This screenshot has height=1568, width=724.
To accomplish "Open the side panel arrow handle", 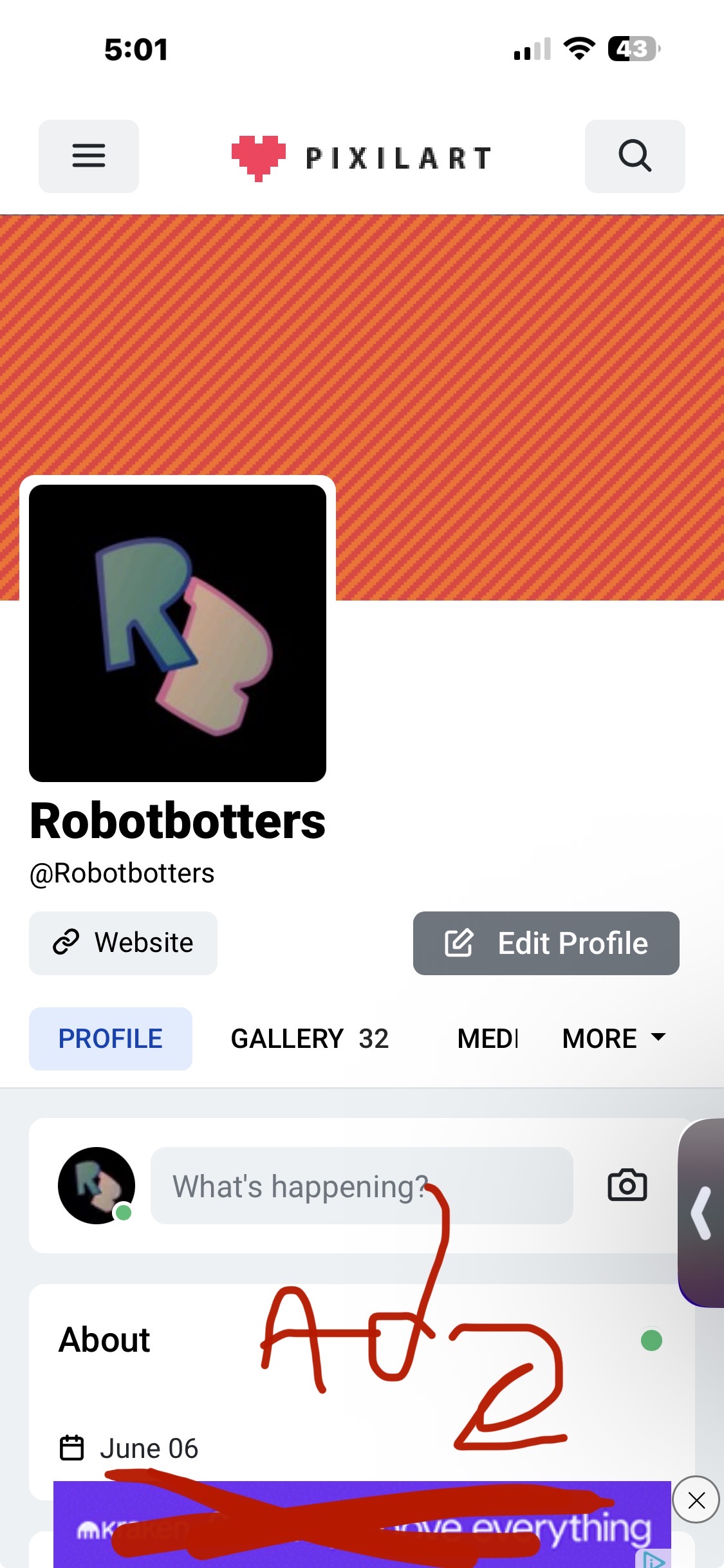I will 701,1213.
